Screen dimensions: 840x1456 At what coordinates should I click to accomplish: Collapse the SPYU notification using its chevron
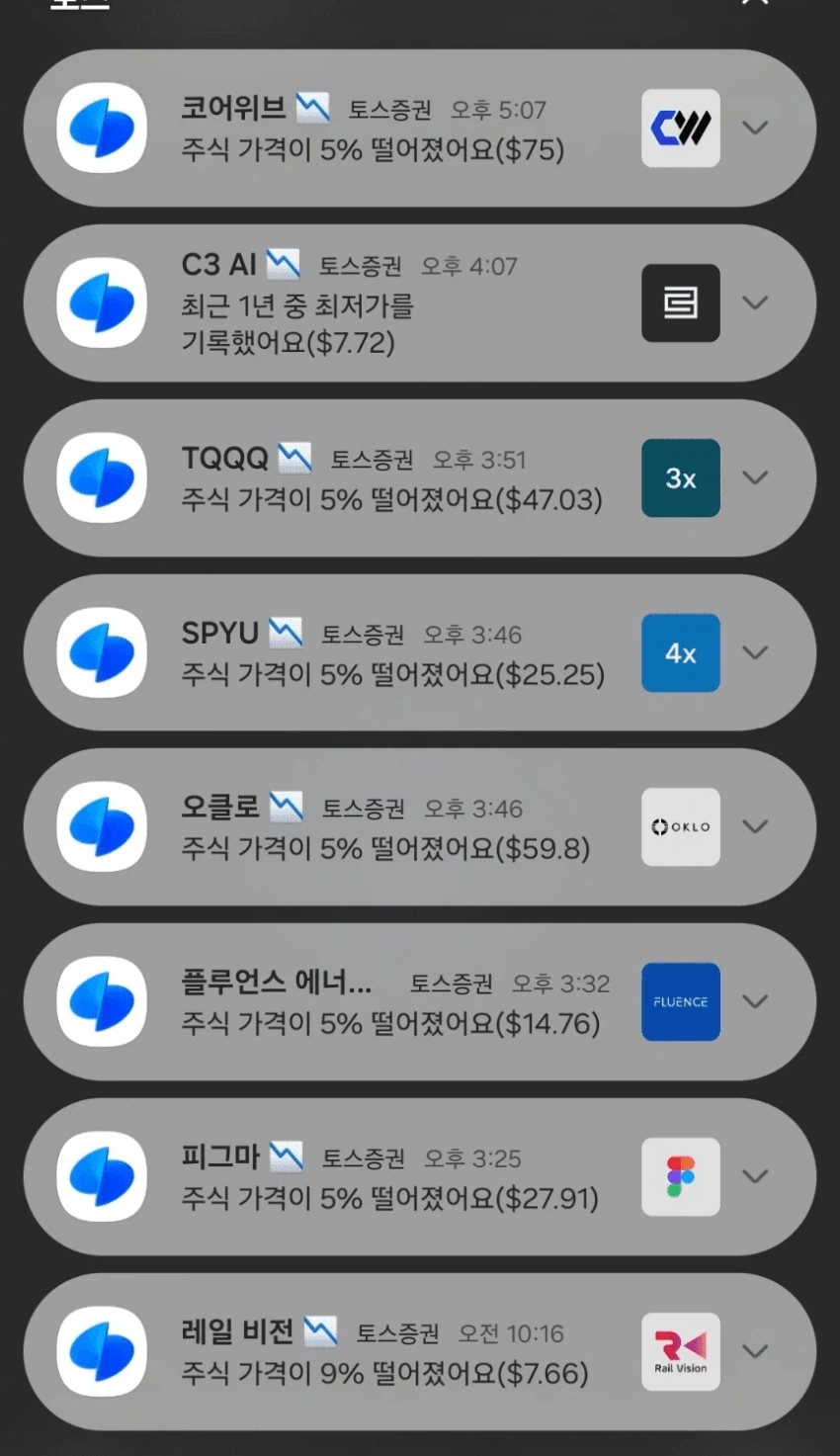(x=756, y=652)
